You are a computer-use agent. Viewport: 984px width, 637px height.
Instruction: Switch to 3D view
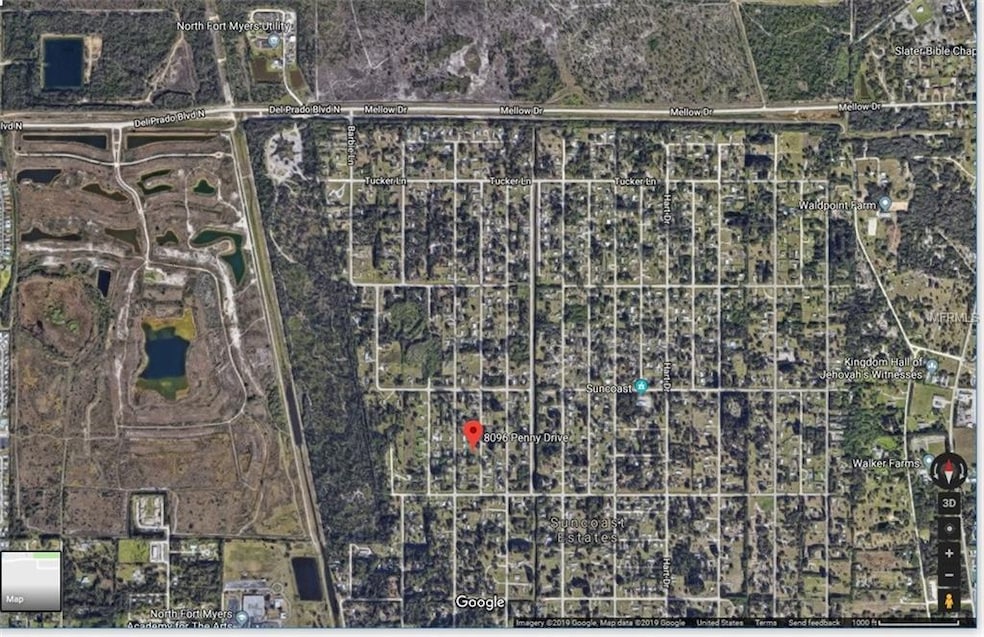(948, 503)
